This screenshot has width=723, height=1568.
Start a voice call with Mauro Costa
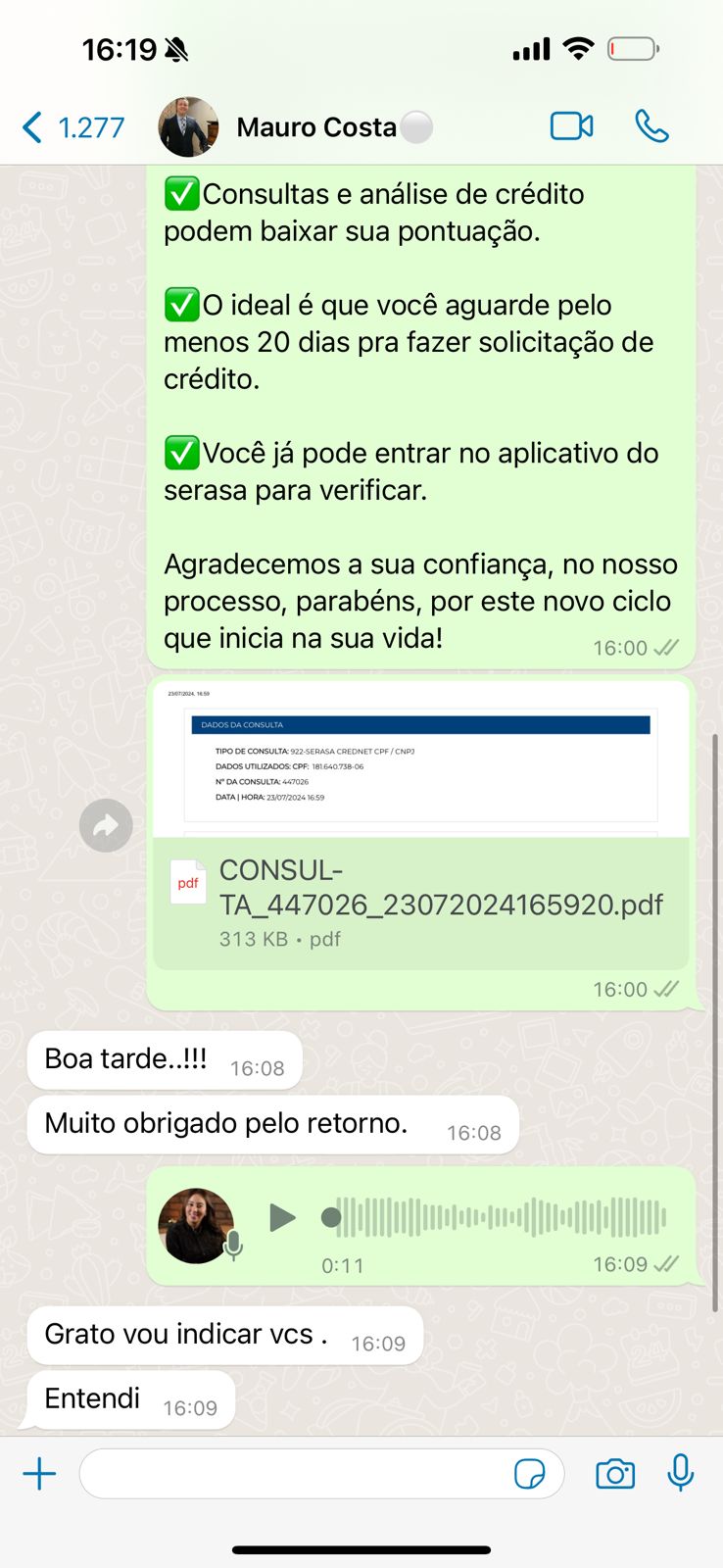click(651, 126)
